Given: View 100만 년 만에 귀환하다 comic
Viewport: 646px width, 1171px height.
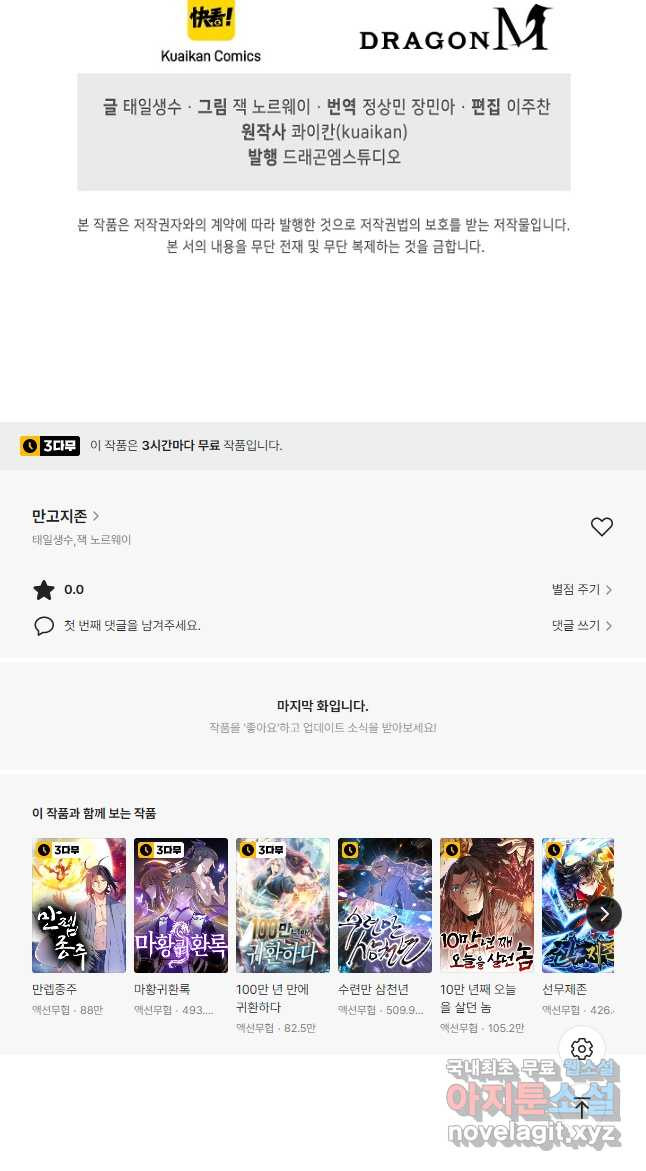Looking at the screenshot, I should [x=283, y=905].
